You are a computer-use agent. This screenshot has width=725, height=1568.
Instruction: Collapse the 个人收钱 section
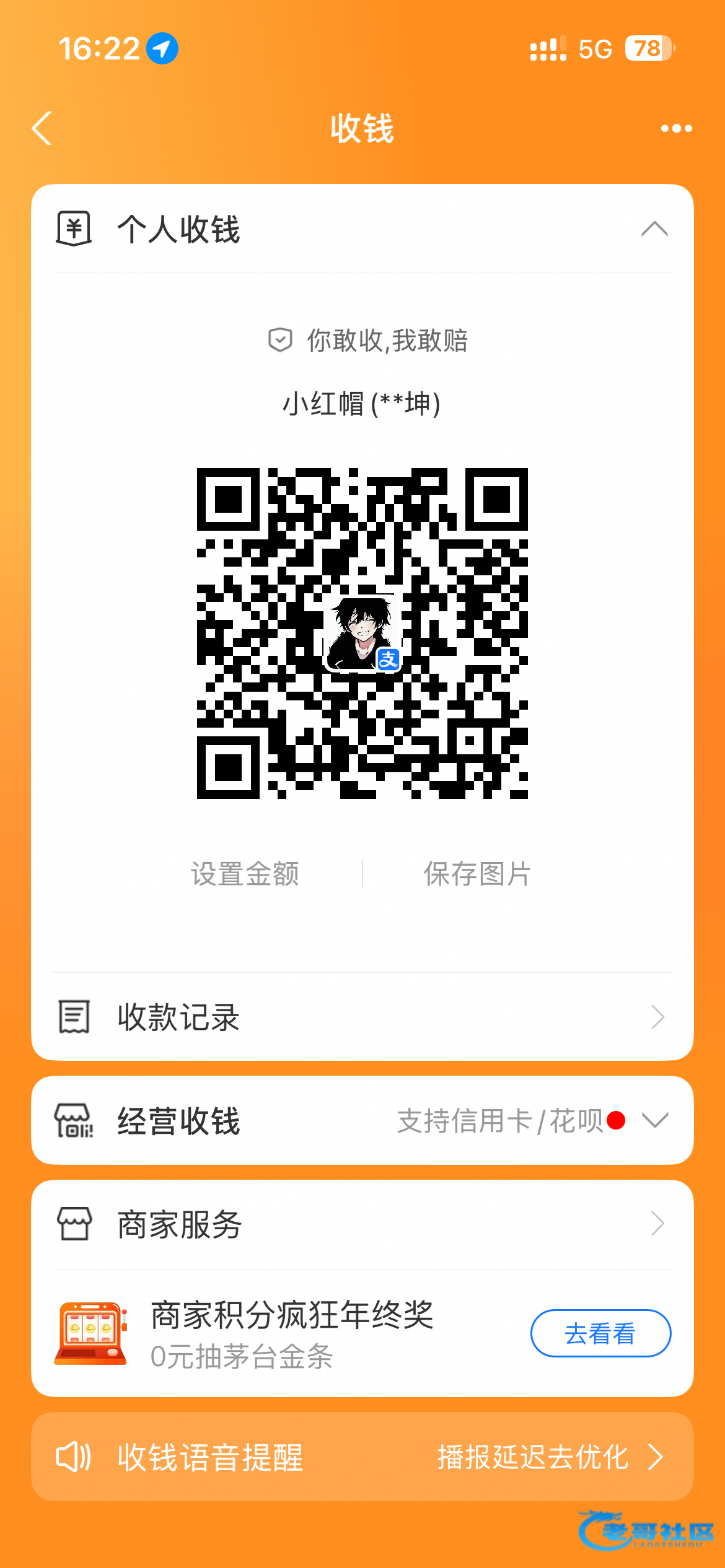tap(654, 229)
